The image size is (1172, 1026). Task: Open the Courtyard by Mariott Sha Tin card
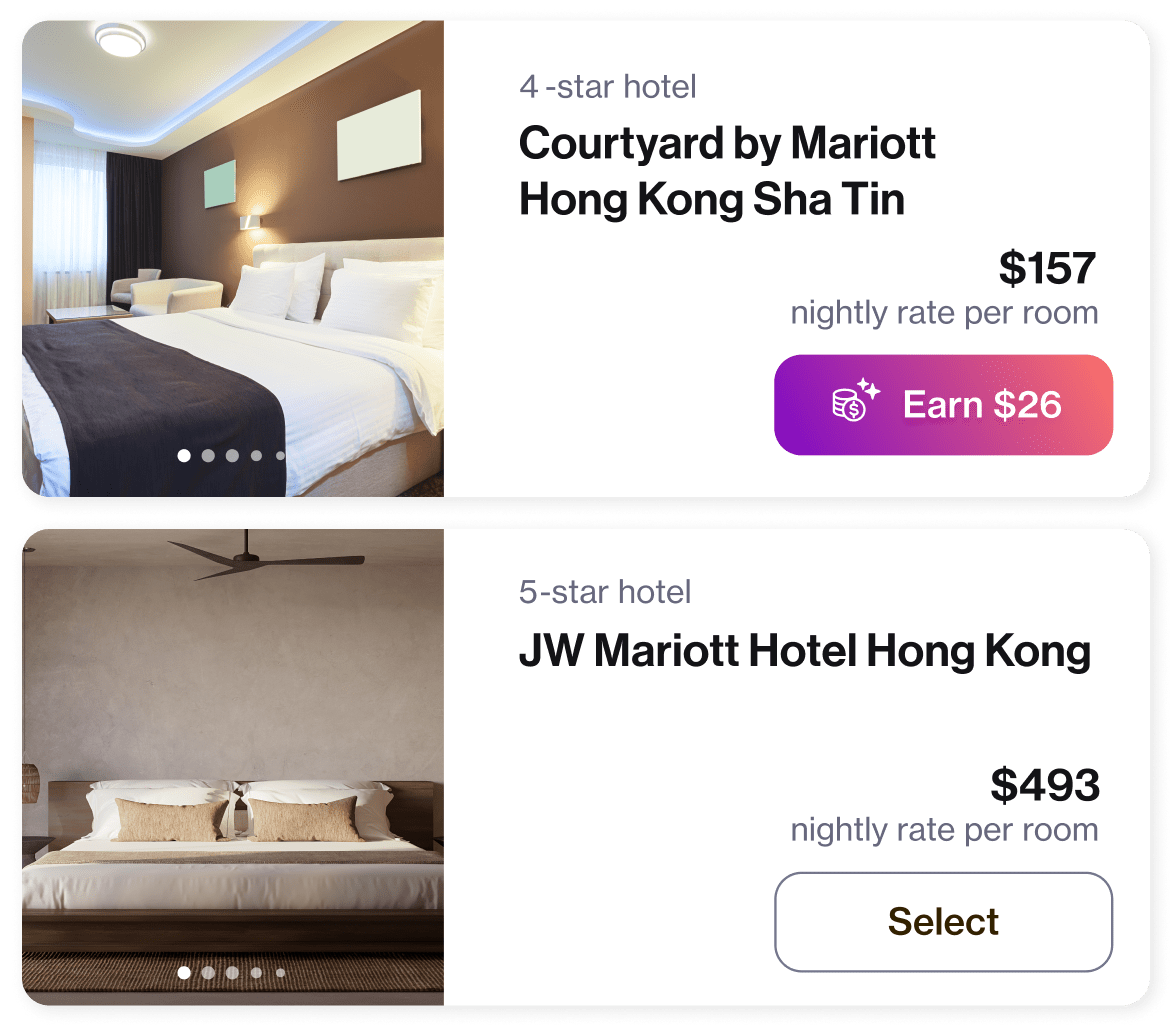[726, 171]
